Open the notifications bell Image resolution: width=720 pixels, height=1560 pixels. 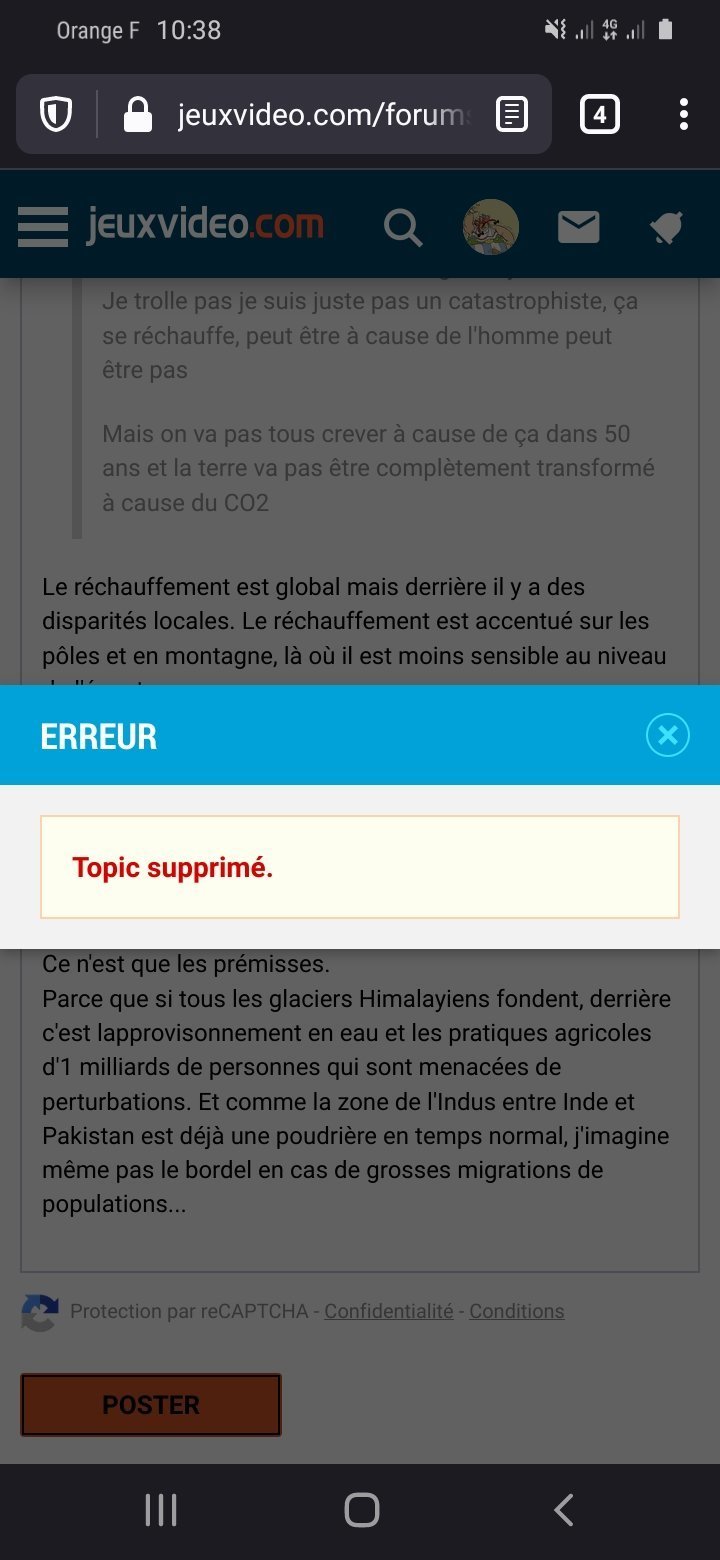click(666, 228)
